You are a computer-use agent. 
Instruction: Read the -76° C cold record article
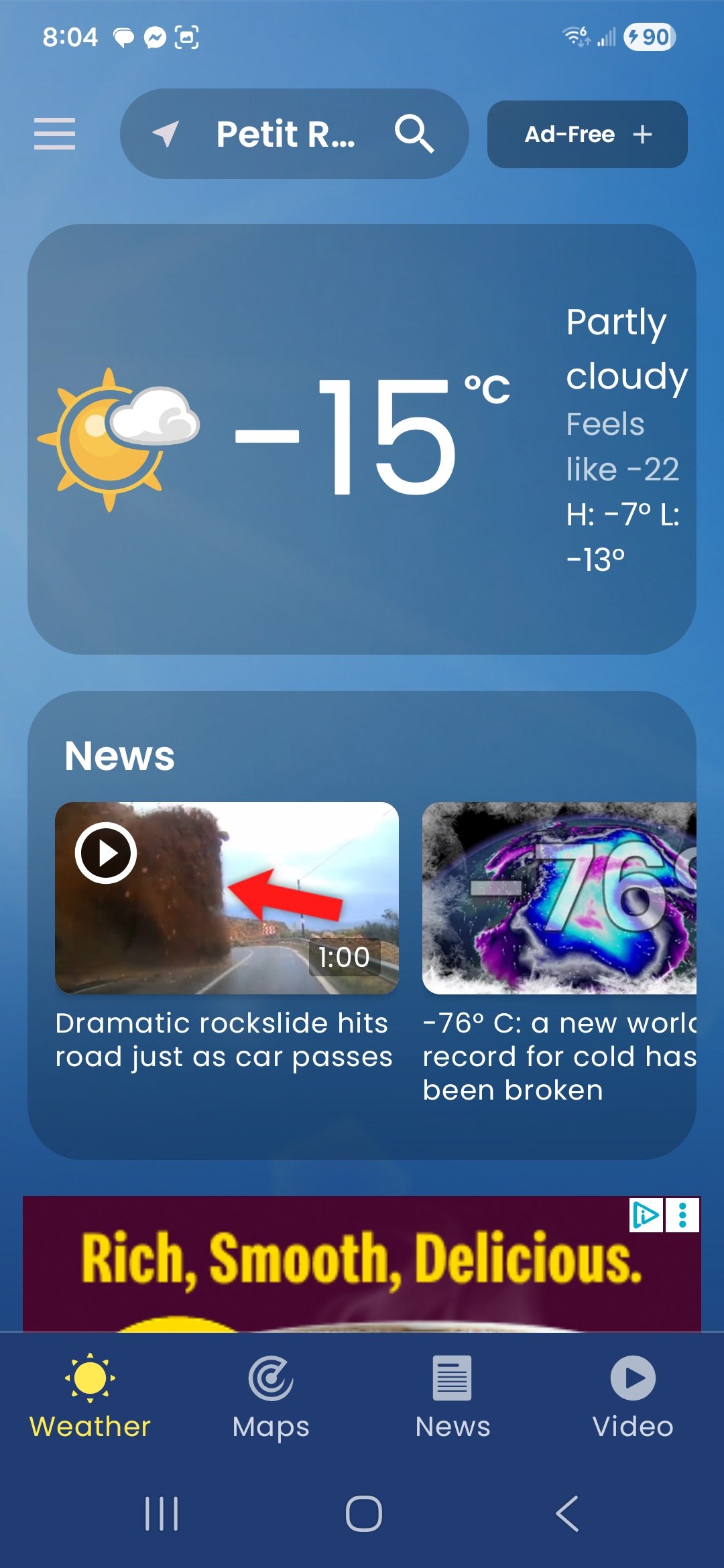tap(559, 952)
